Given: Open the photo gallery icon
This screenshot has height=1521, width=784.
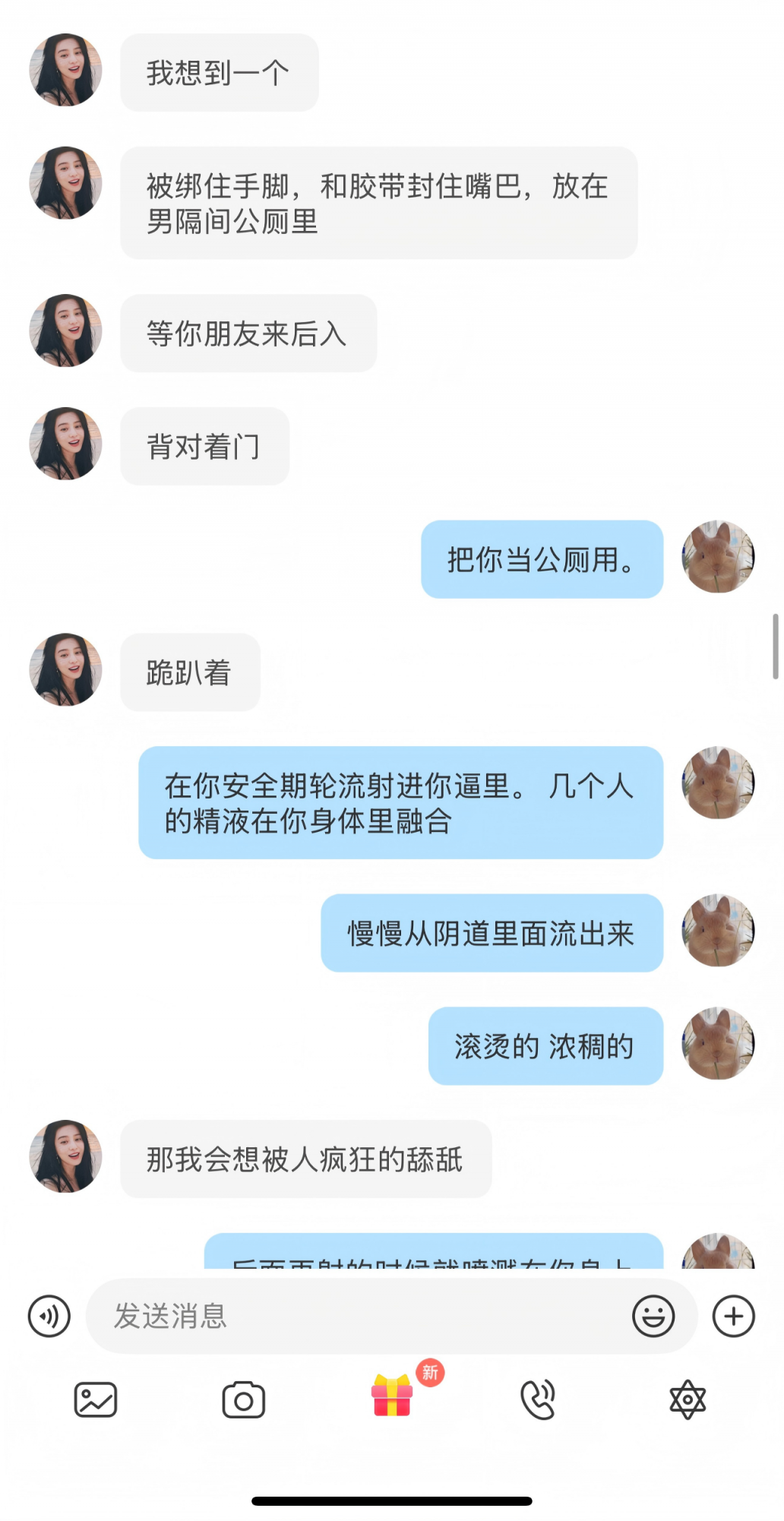Looking at the screenshot, I should pos(96,1399).
